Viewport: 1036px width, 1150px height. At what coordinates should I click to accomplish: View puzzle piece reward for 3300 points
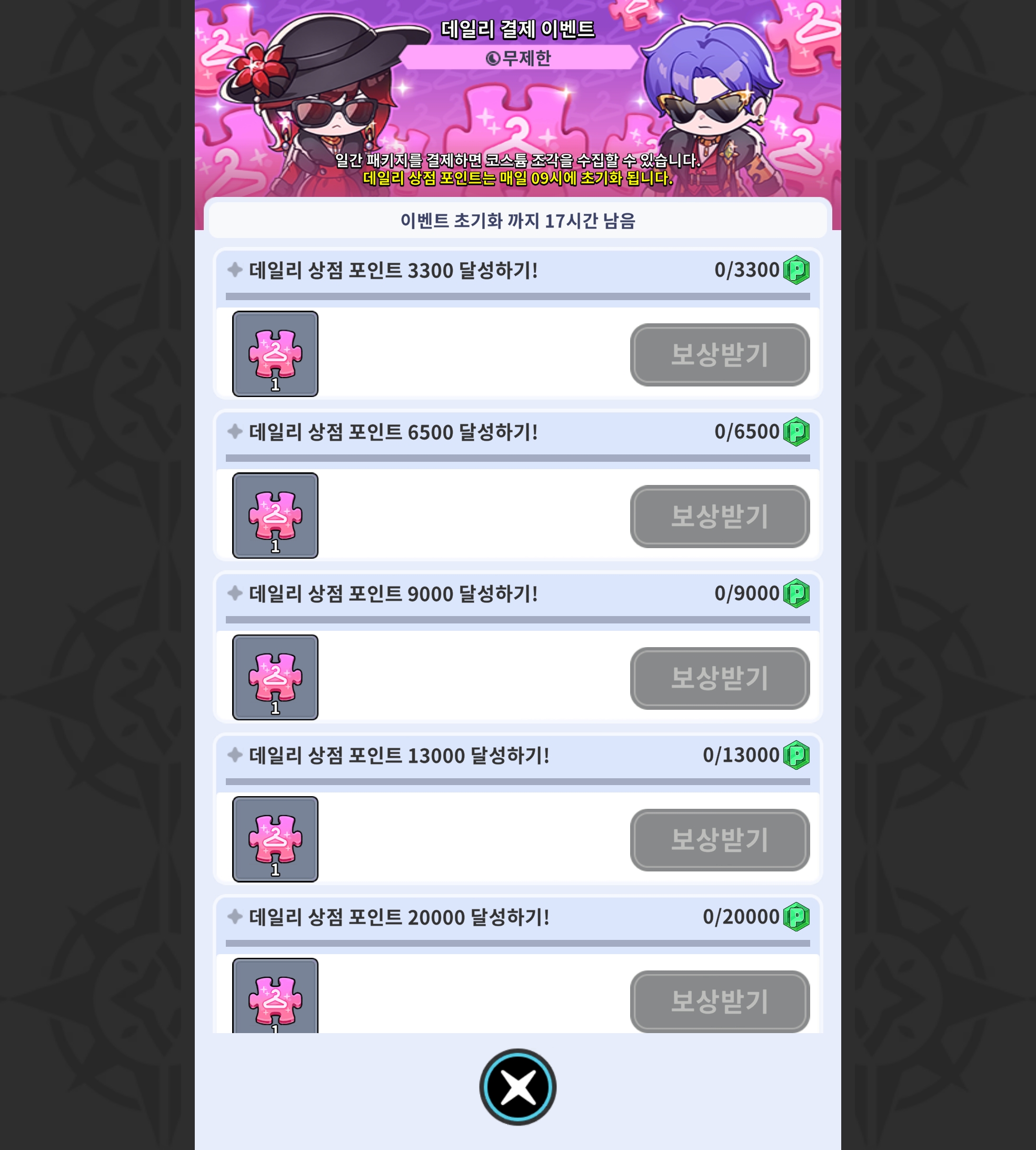(x=275, y=353)
